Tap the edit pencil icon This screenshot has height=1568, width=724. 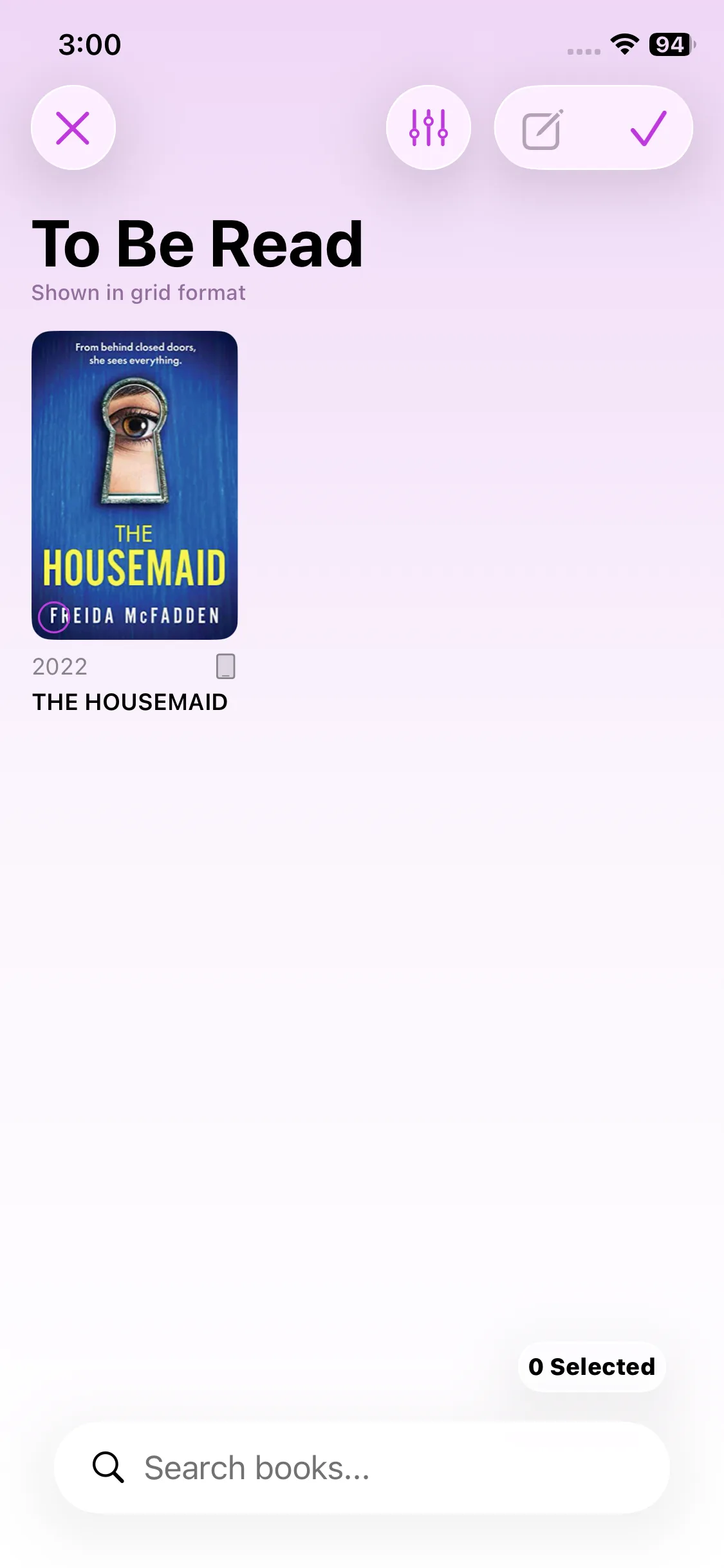coord(543,129)
